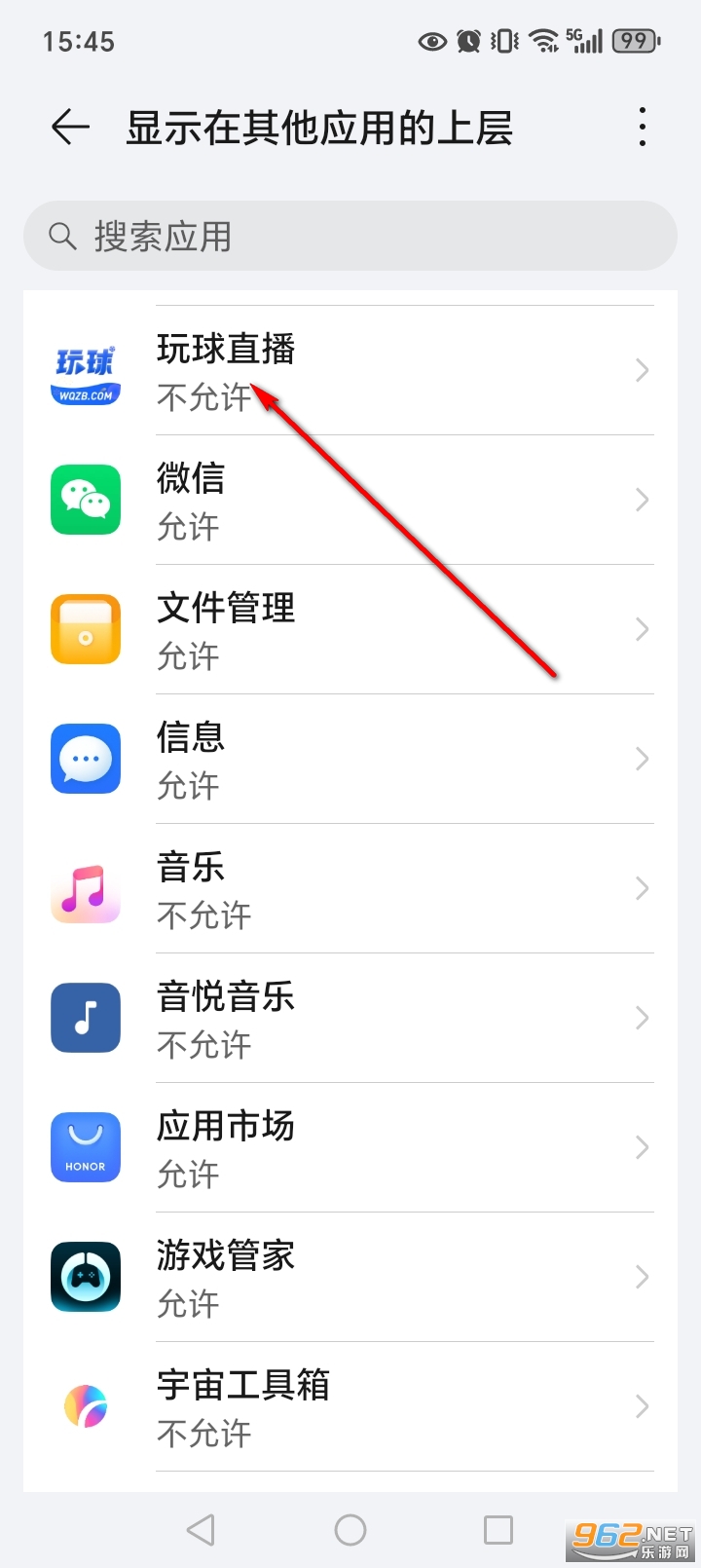Select the 文件管理 file manager icon

(85, 629)
